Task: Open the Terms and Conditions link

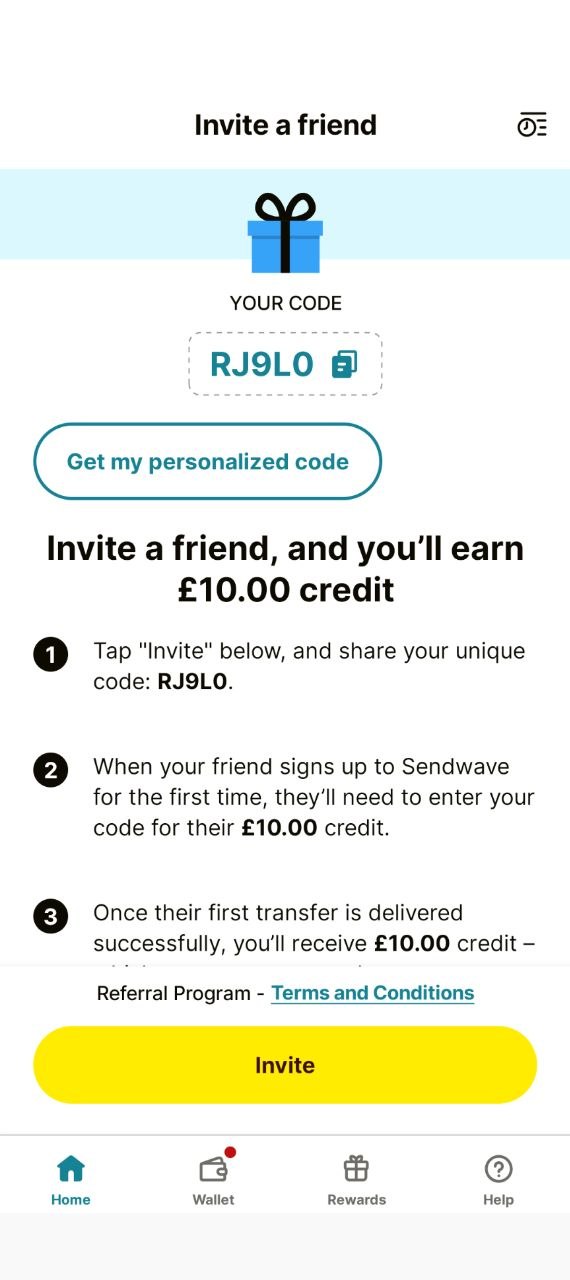Action: 372,993
